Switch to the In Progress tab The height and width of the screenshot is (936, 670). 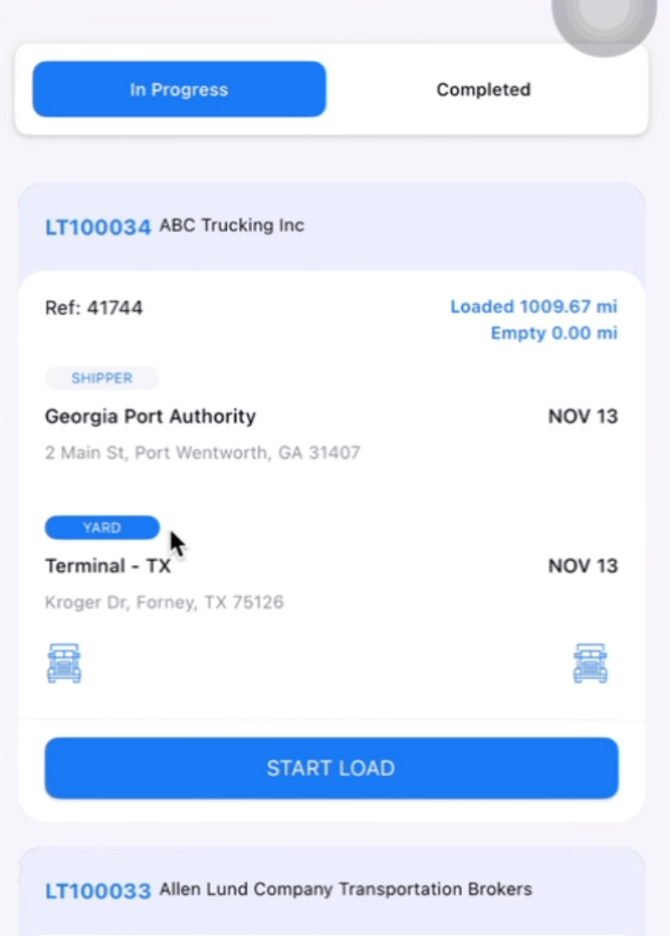(179, 90)
